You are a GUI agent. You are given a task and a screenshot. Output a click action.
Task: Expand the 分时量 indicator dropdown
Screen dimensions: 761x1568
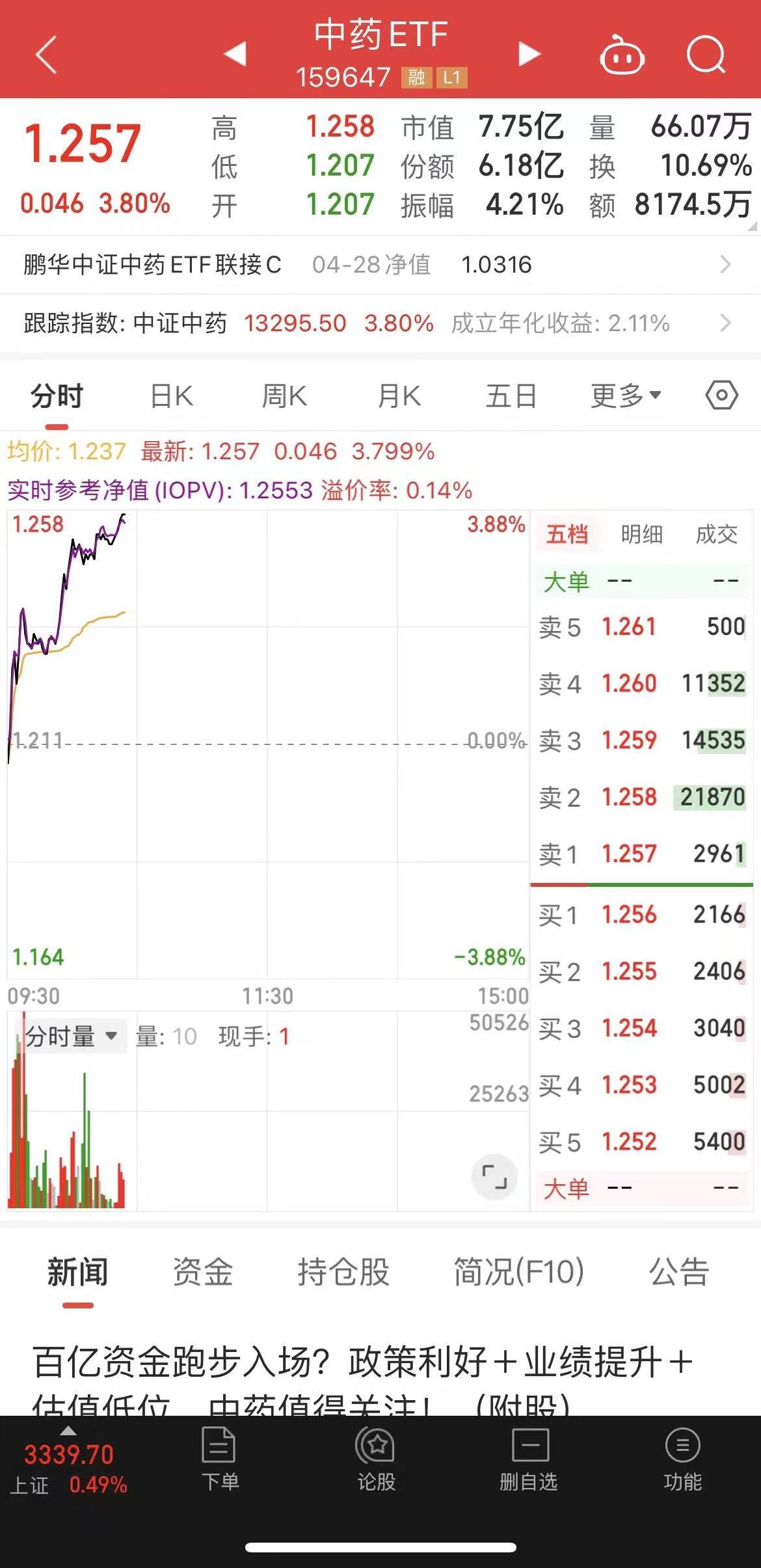click(71, 1036)
